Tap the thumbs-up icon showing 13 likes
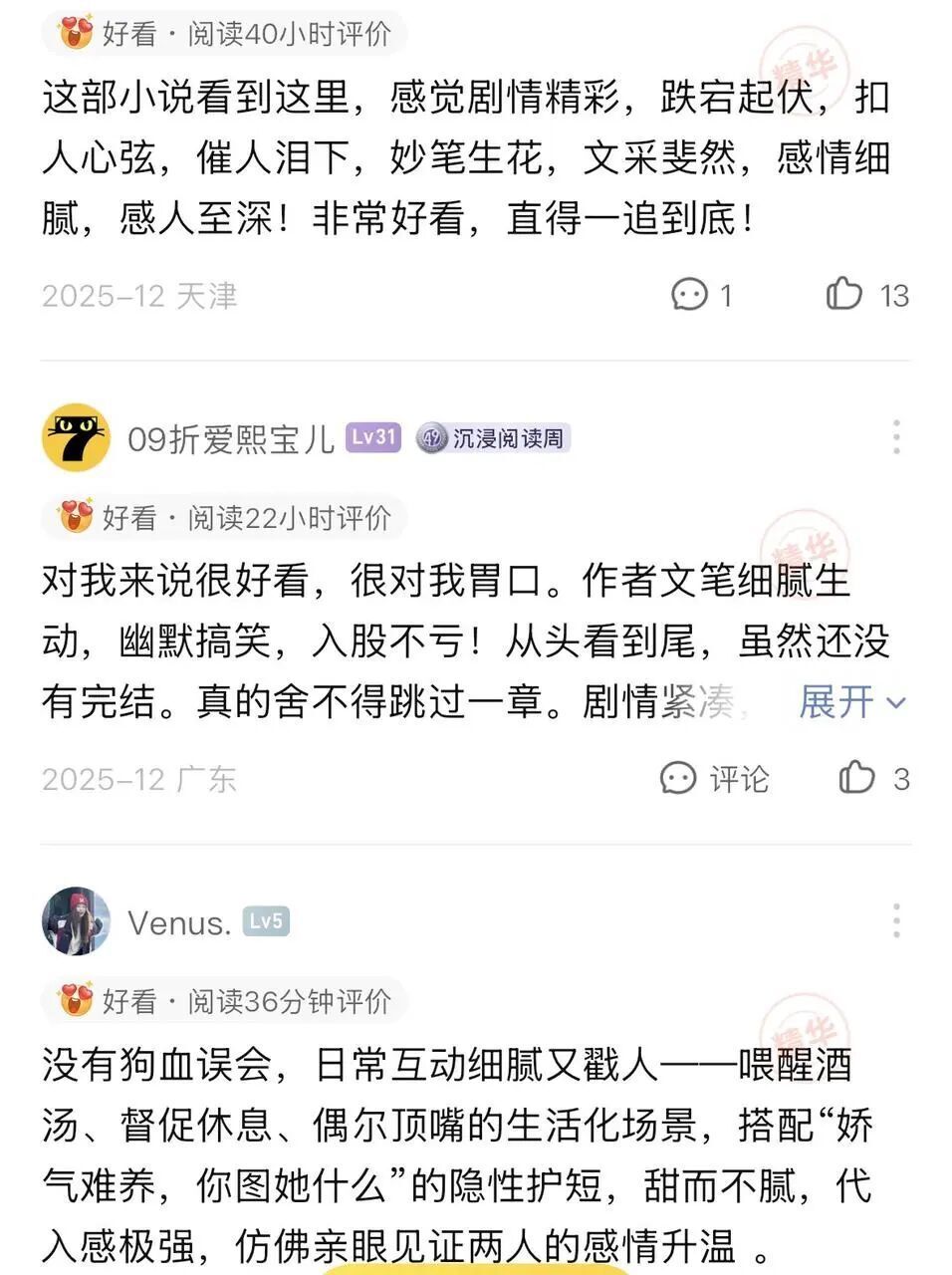Image resolution: width=952 pixels, height=1275 pixels. coord(845,295)
